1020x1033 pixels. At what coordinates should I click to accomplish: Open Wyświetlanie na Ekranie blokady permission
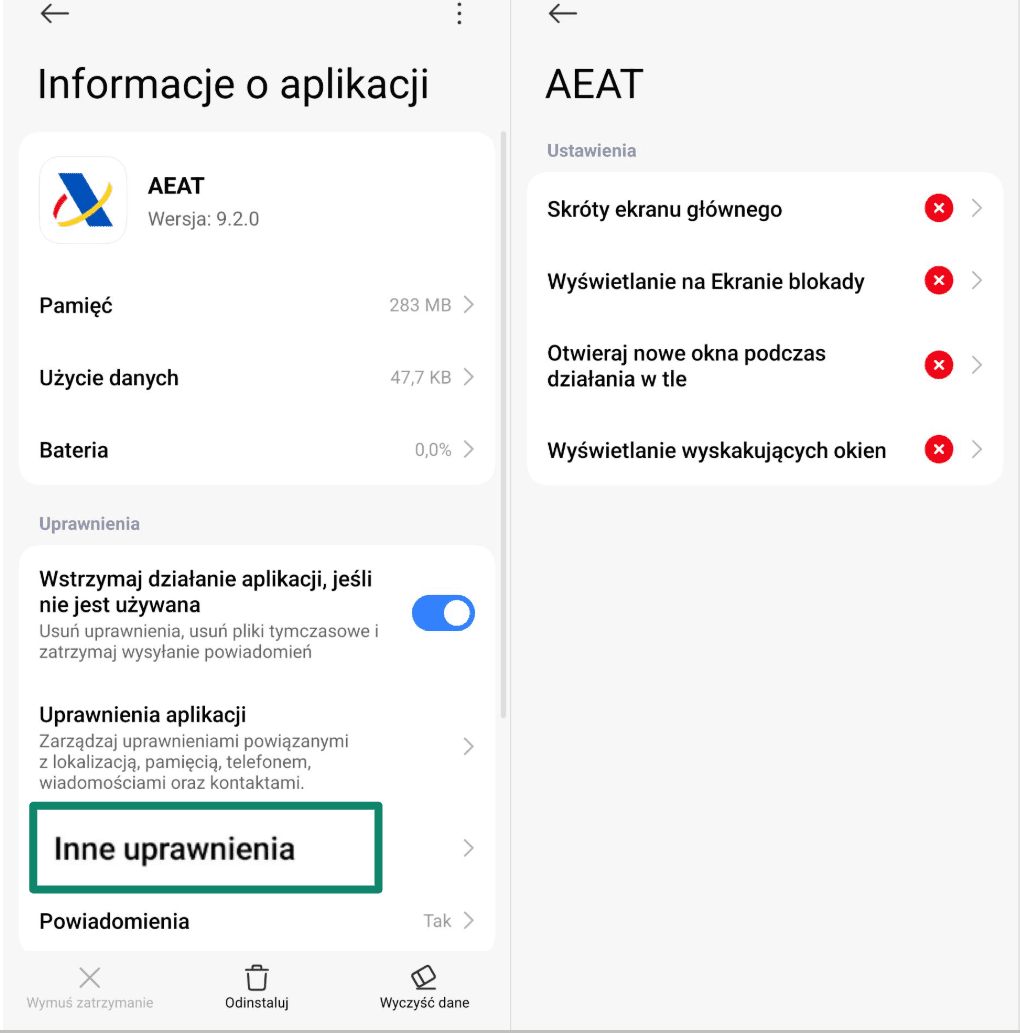(764, 281)
